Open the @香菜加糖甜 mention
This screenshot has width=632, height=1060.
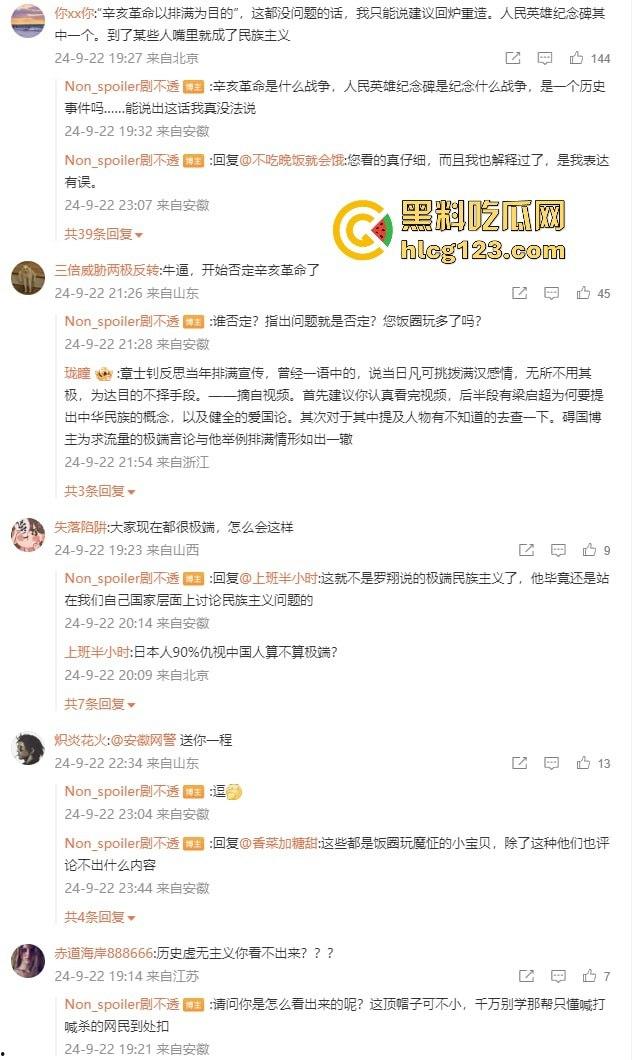[279, 843]
